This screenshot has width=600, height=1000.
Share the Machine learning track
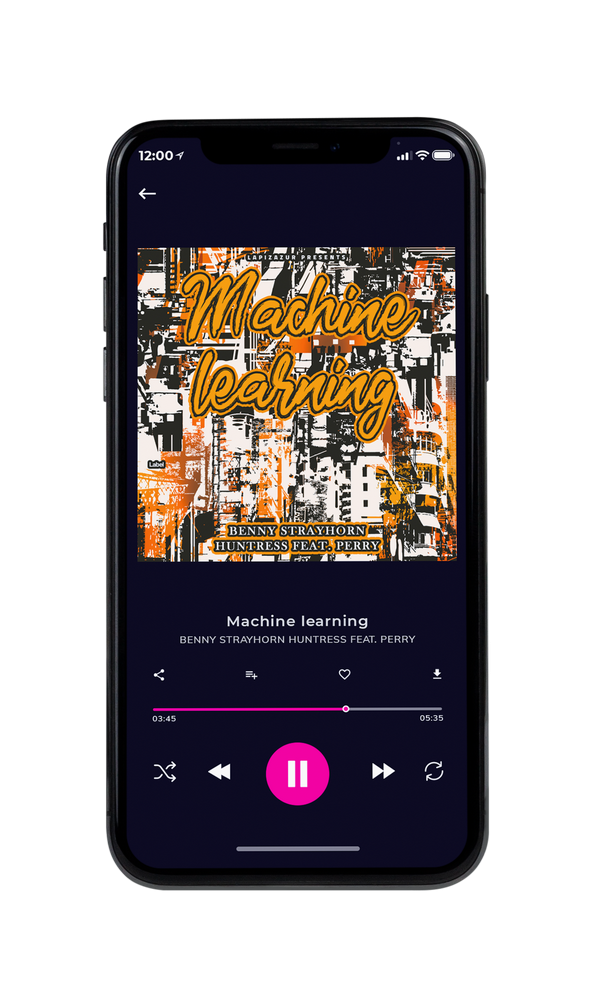(x=159, y=675)
